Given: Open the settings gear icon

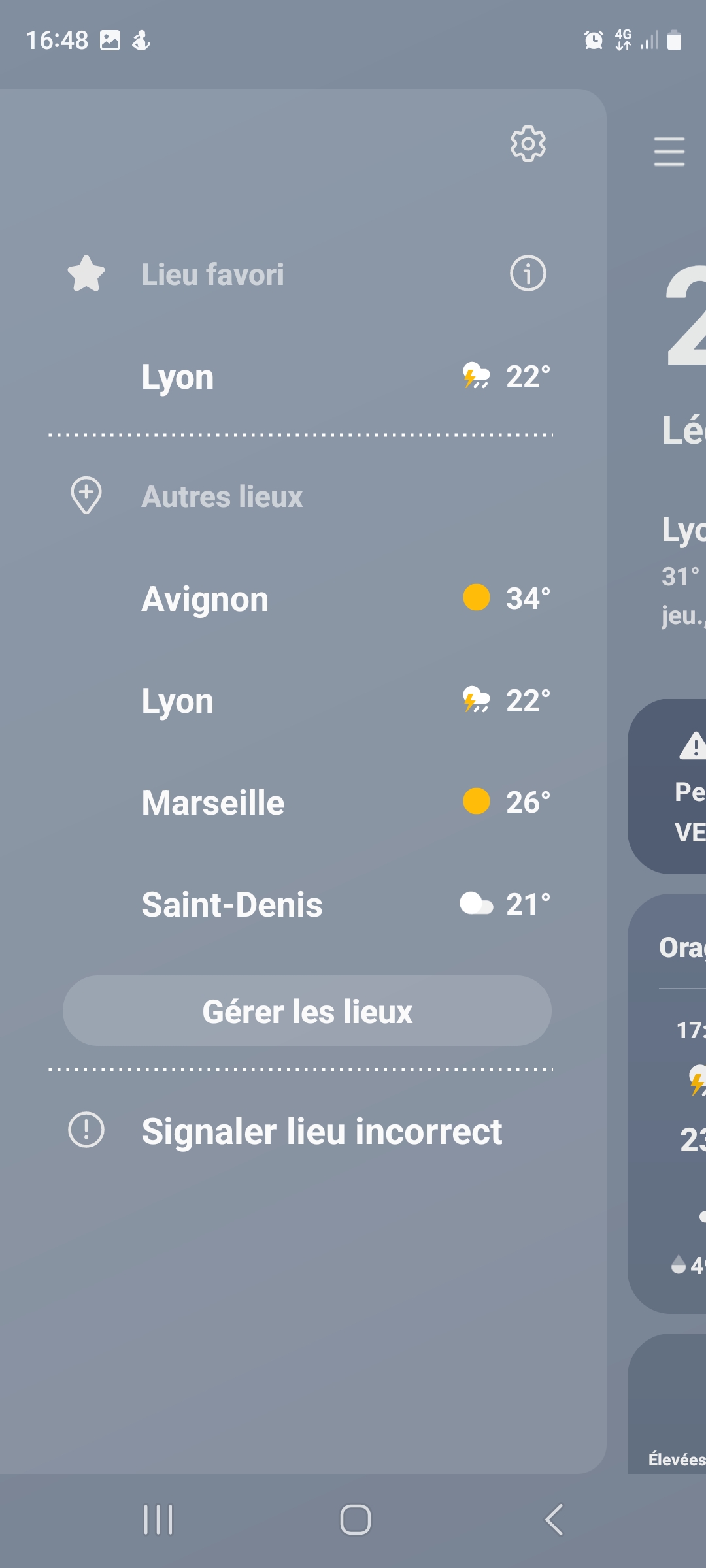Looking at the screenshot, I should click(x=528, y=144).
